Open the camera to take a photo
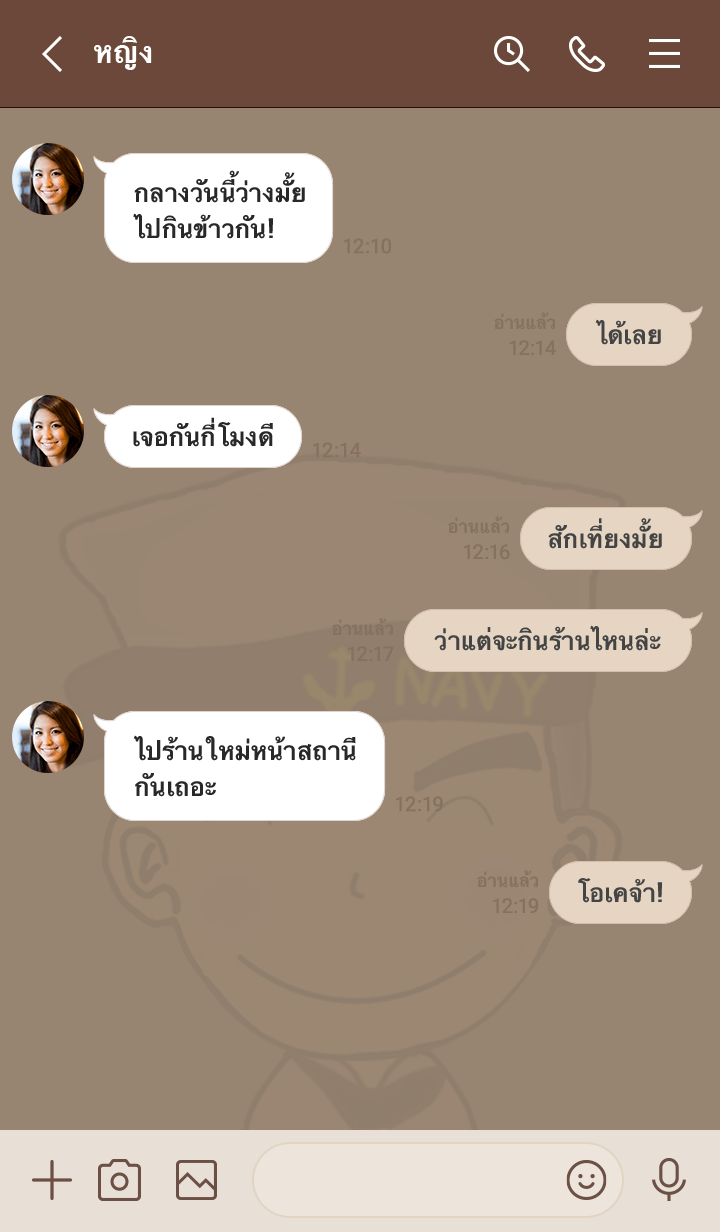This screenshot has height=1232, width=720. [x=120, y=1181]
